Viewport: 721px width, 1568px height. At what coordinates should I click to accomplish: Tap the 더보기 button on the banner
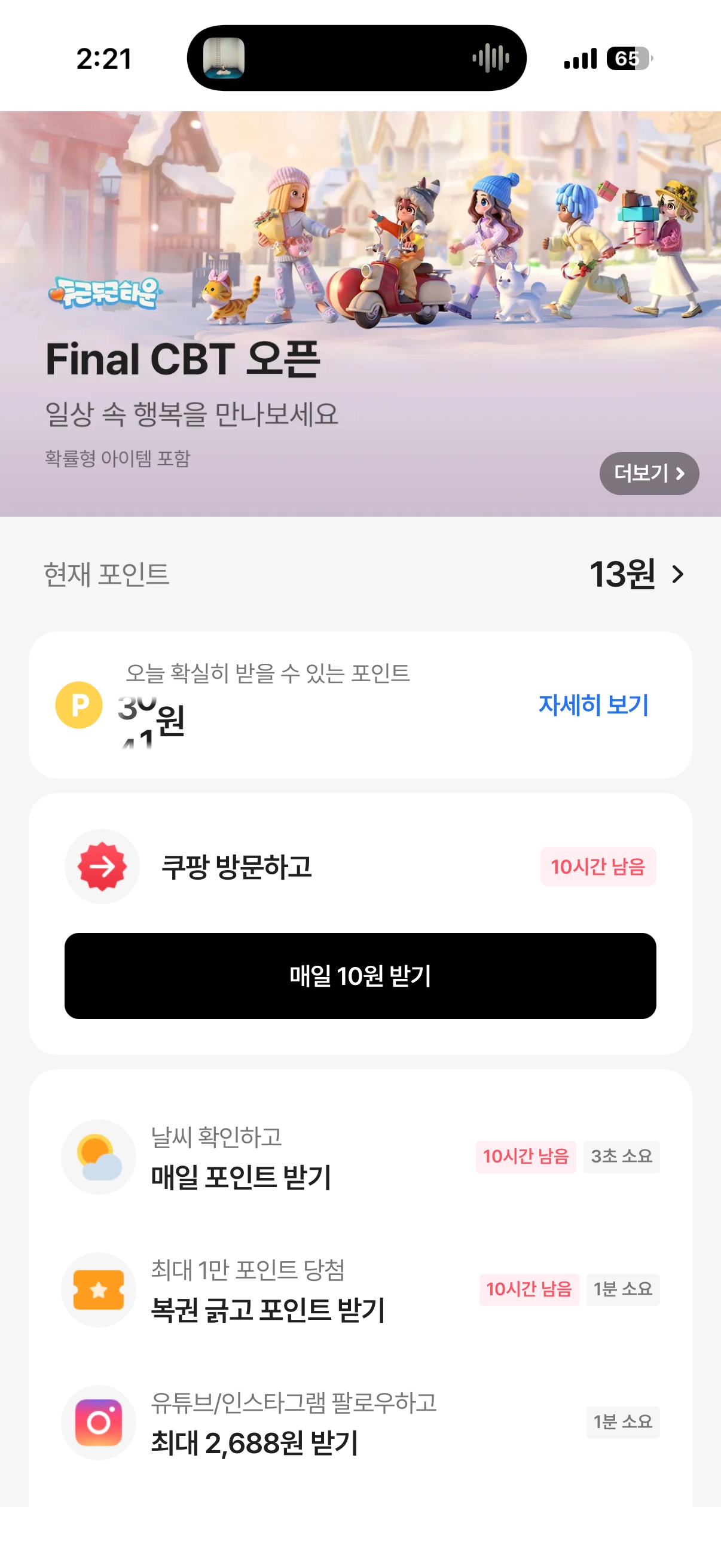pos(649,473)
